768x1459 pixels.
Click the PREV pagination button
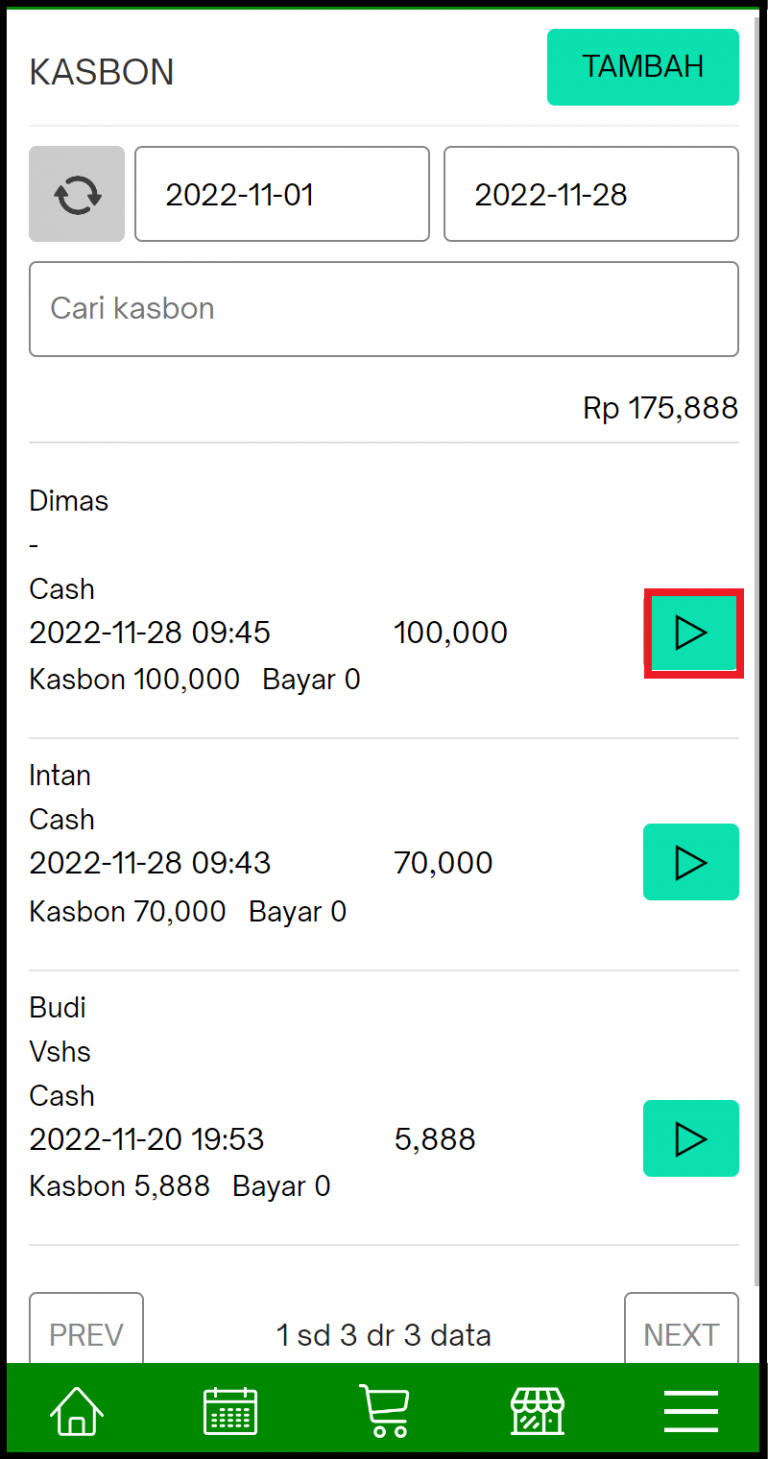point(86,1333)
